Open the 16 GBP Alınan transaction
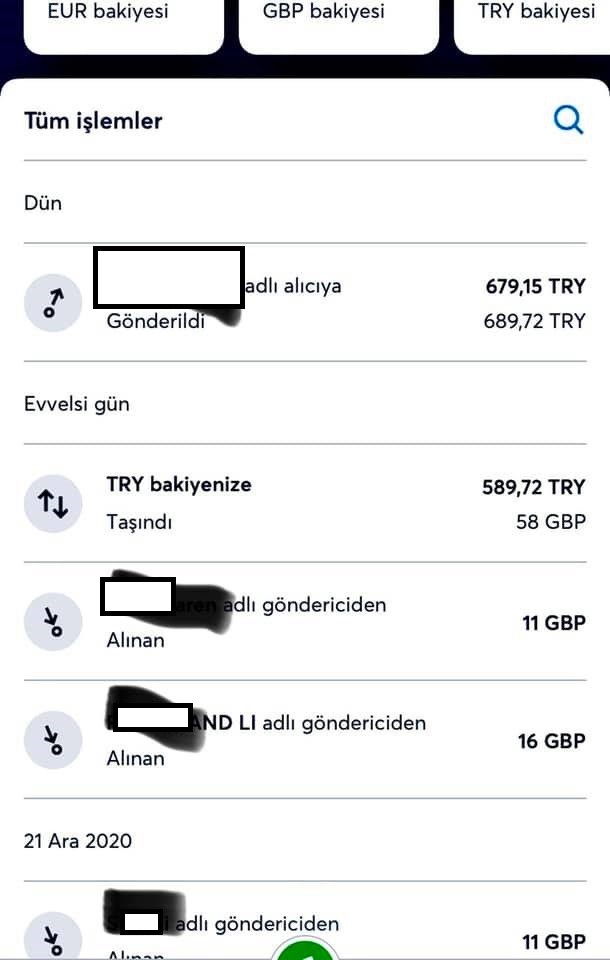Screen dimensions: 610x960 tap(304, 740)
